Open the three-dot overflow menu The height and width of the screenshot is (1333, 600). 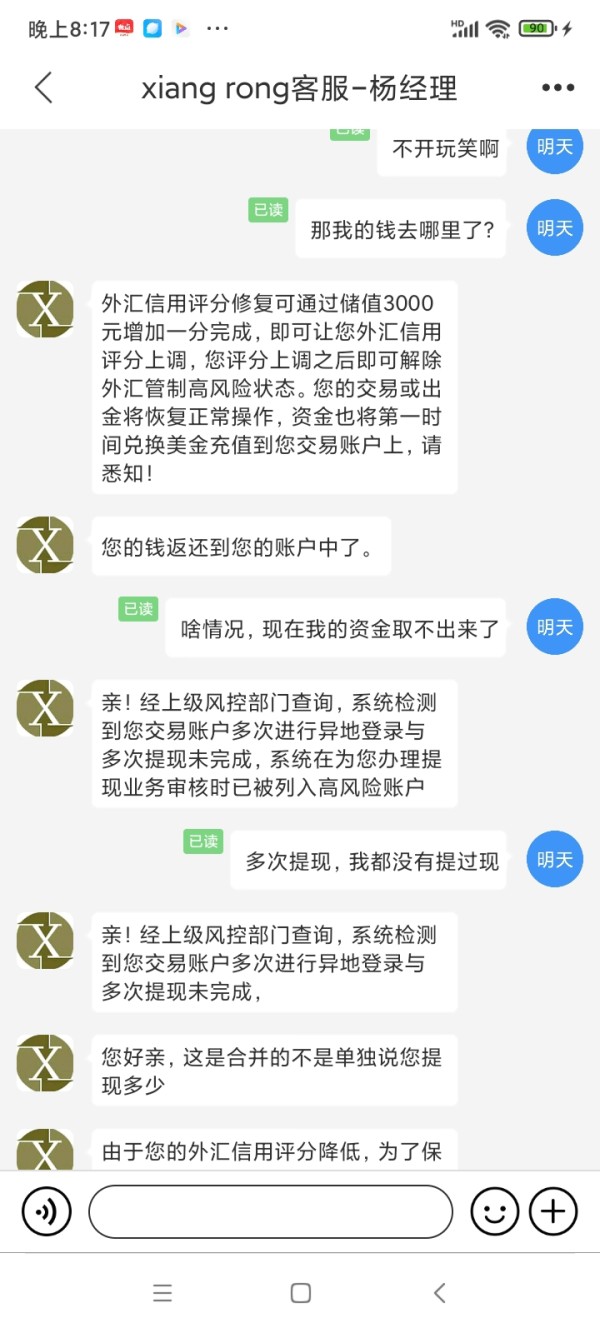pyautogui.click(x=557, y=88)
